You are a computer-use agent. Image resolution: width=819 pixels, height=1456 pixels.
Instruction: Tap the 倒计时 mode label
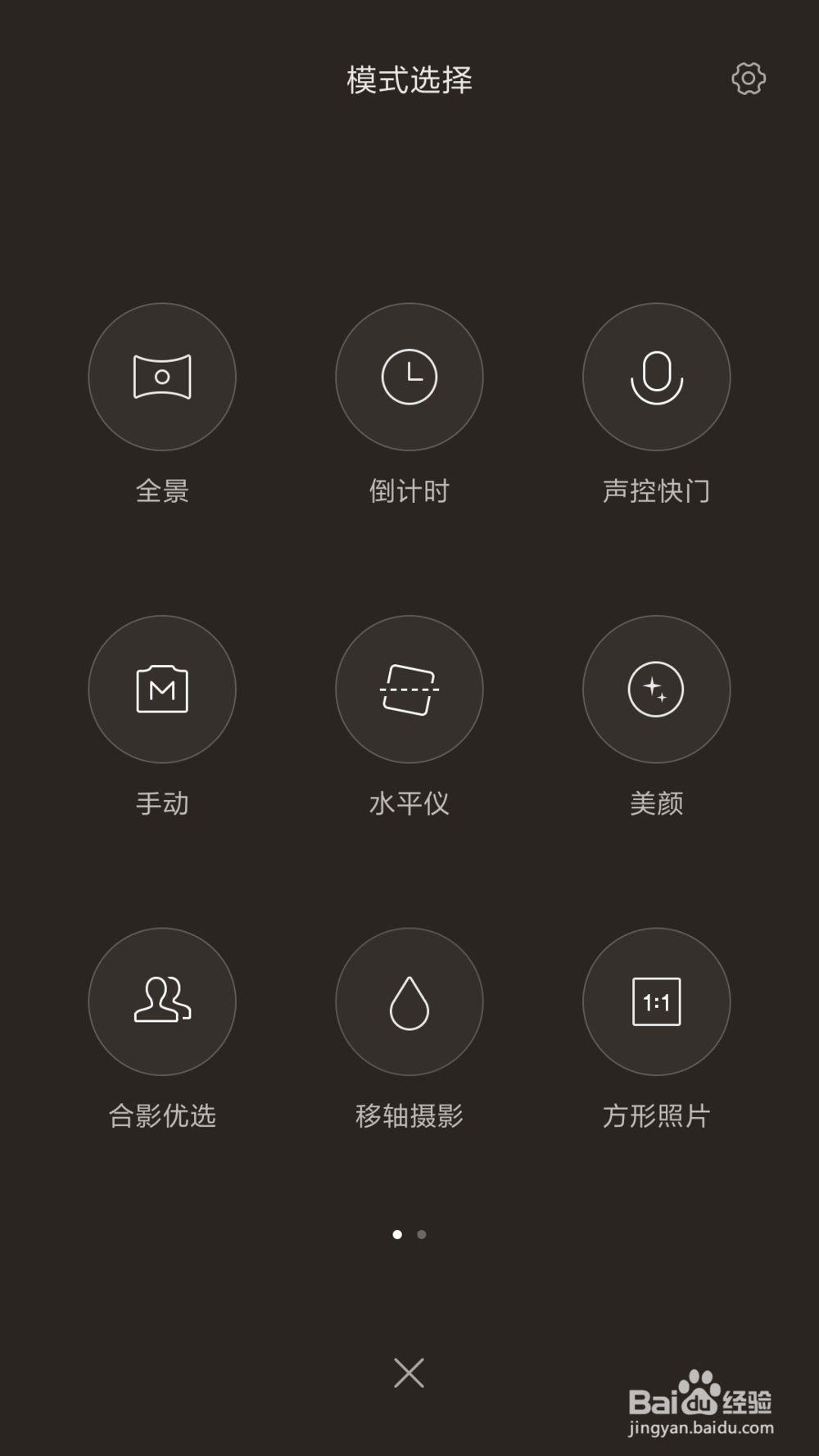click(409, 491)
